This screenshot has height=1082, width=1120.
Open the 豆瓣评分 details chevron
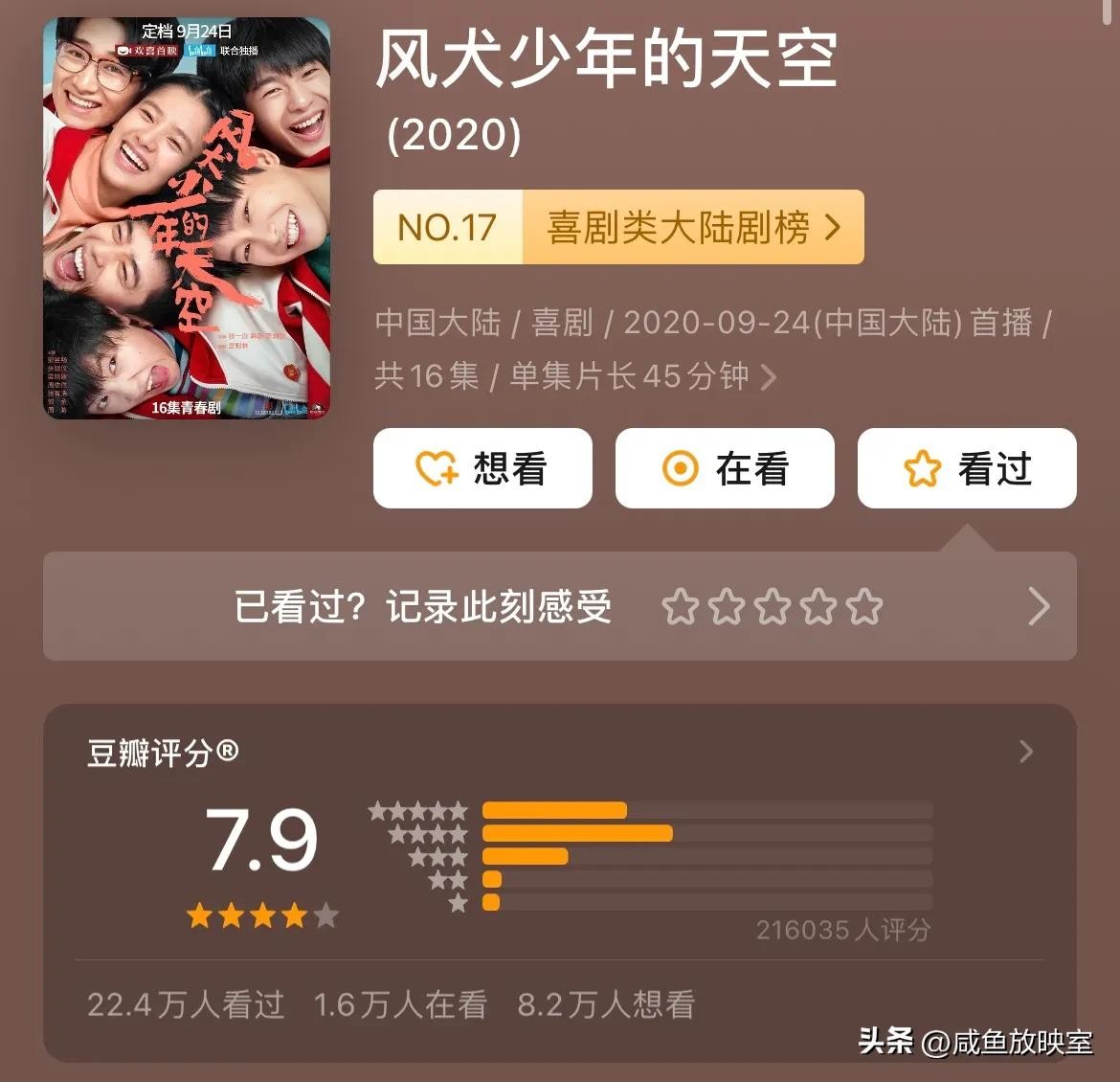pos(1026,752)
